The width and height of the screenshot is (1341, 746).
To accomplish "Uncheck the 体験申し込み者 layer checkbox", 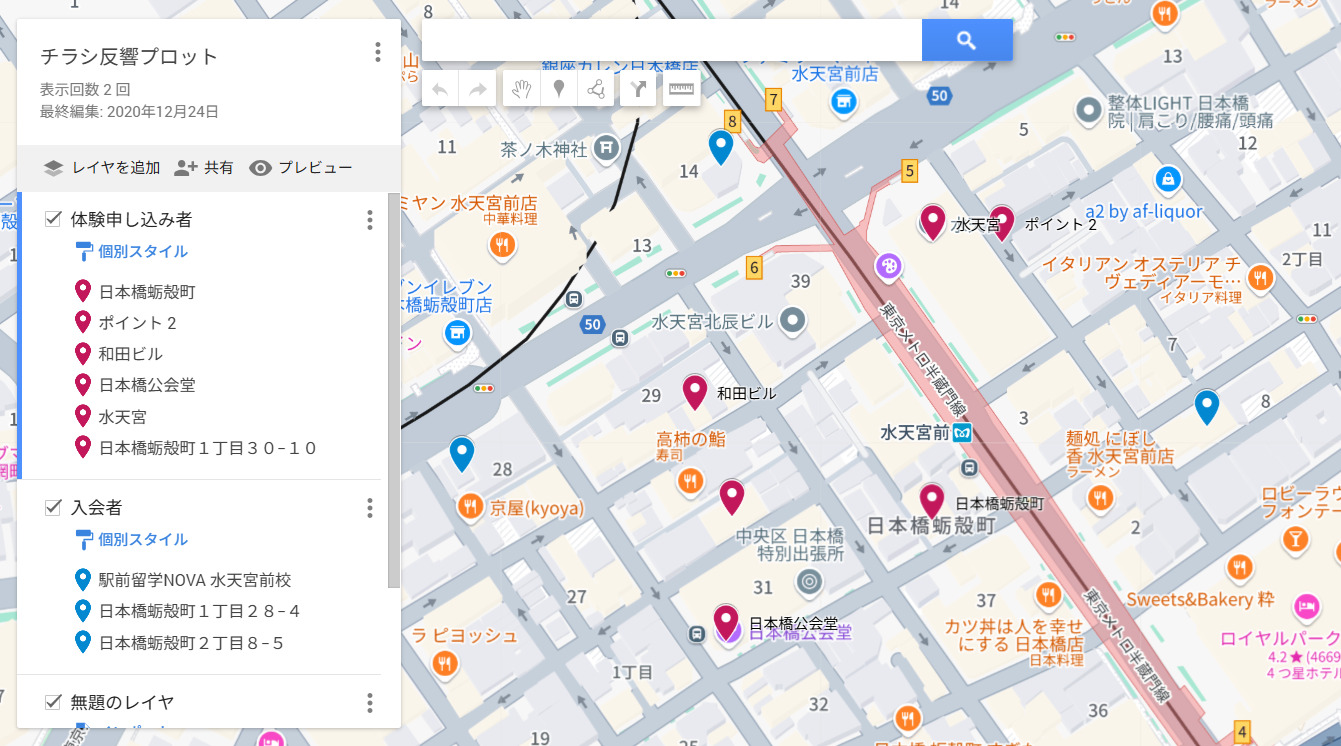I will tap(54, 219).
